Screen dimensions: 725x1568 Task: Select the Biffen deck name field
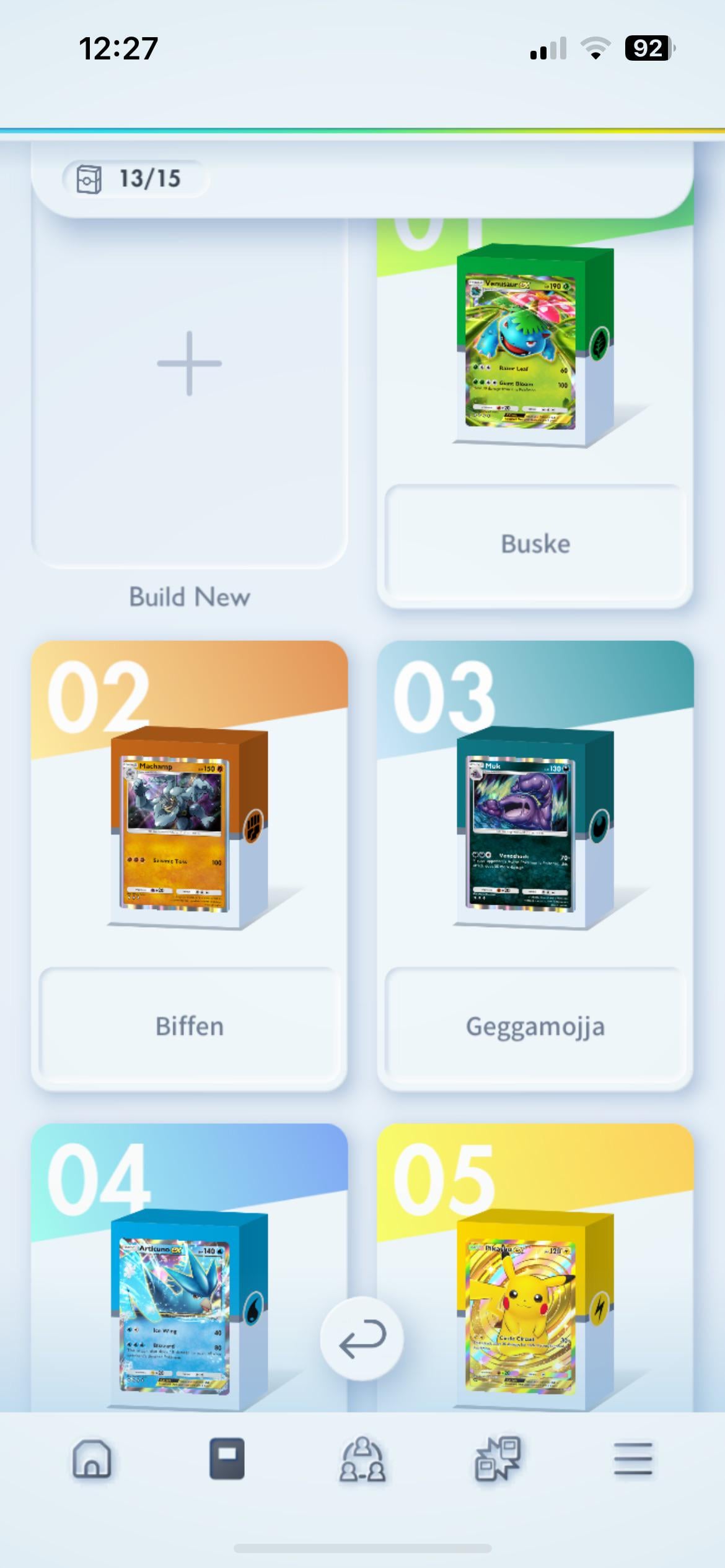click(189, 1026)
